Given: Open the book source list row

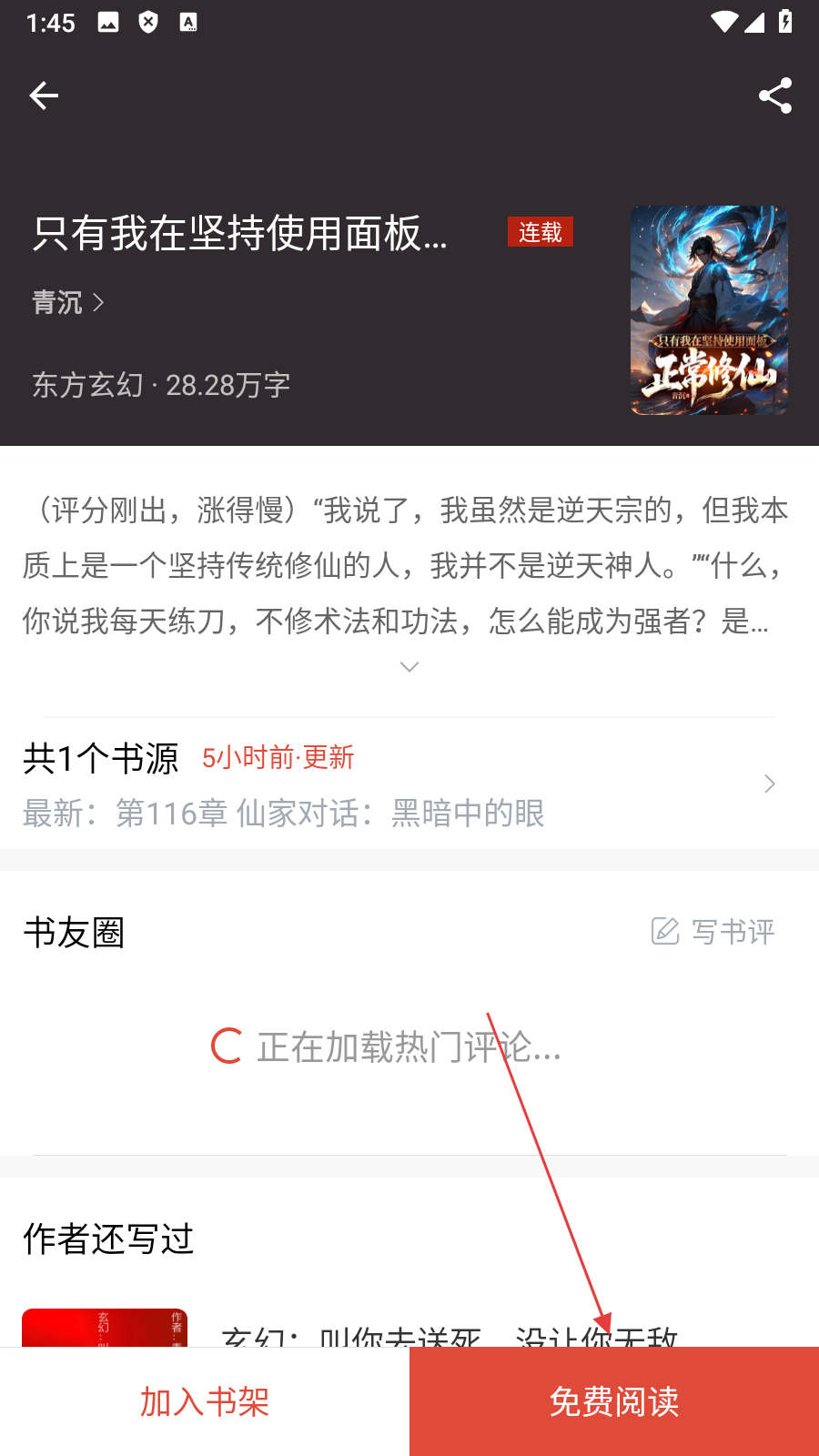Looking at the screenshot, I should 400,784.
